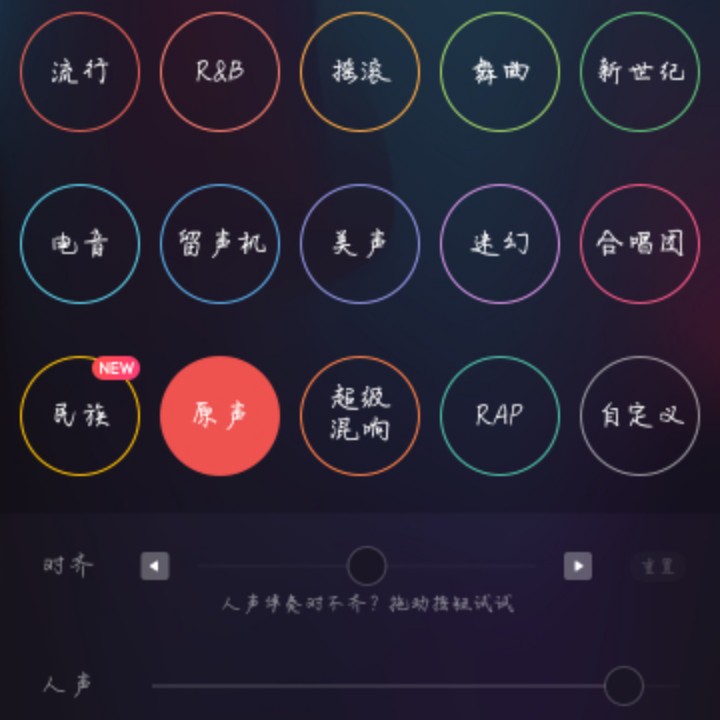The height and width of the screenshot is (720, 720).
Task: Select the 原声 original sound option
Action: (220, 416)
